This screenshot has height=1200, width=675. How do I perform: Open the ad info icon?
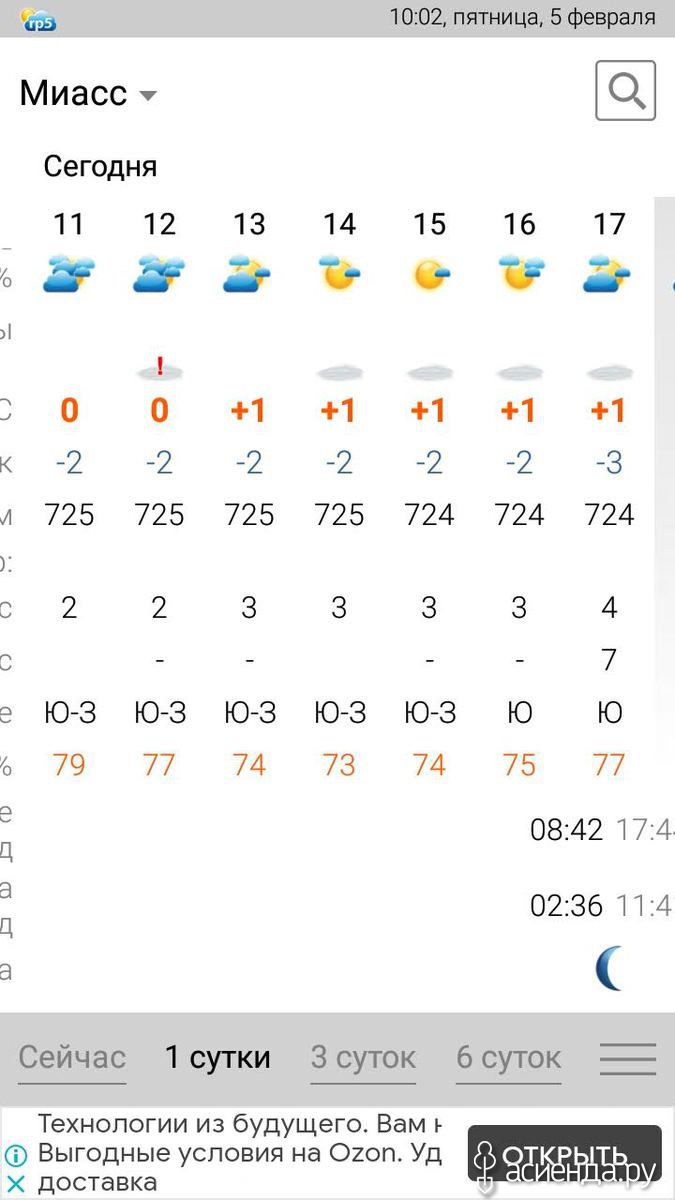point(15,1156)
